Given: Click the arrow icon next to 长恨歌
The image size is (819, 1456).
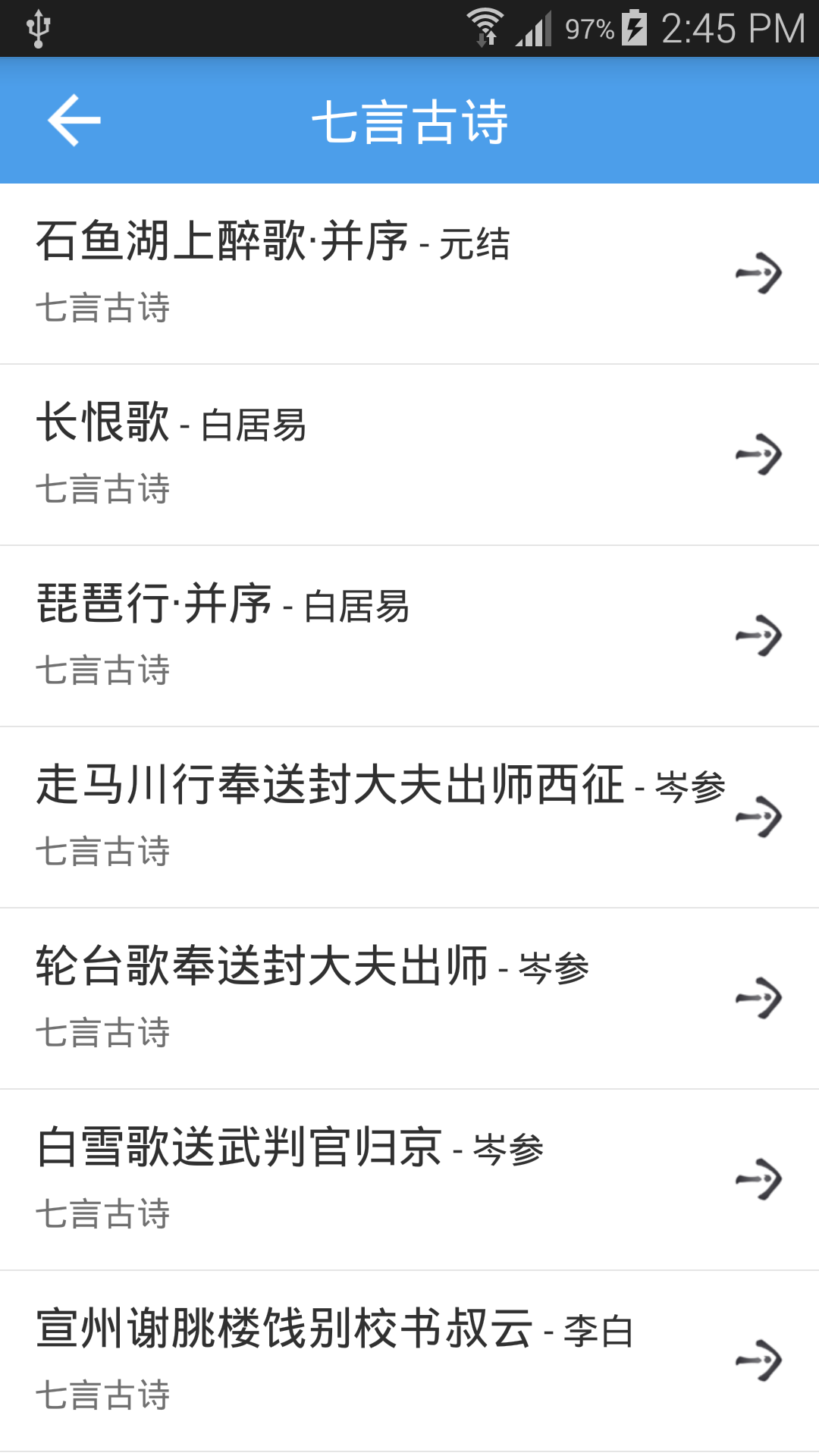Looking at the screenshot, I should click(762, 453).
